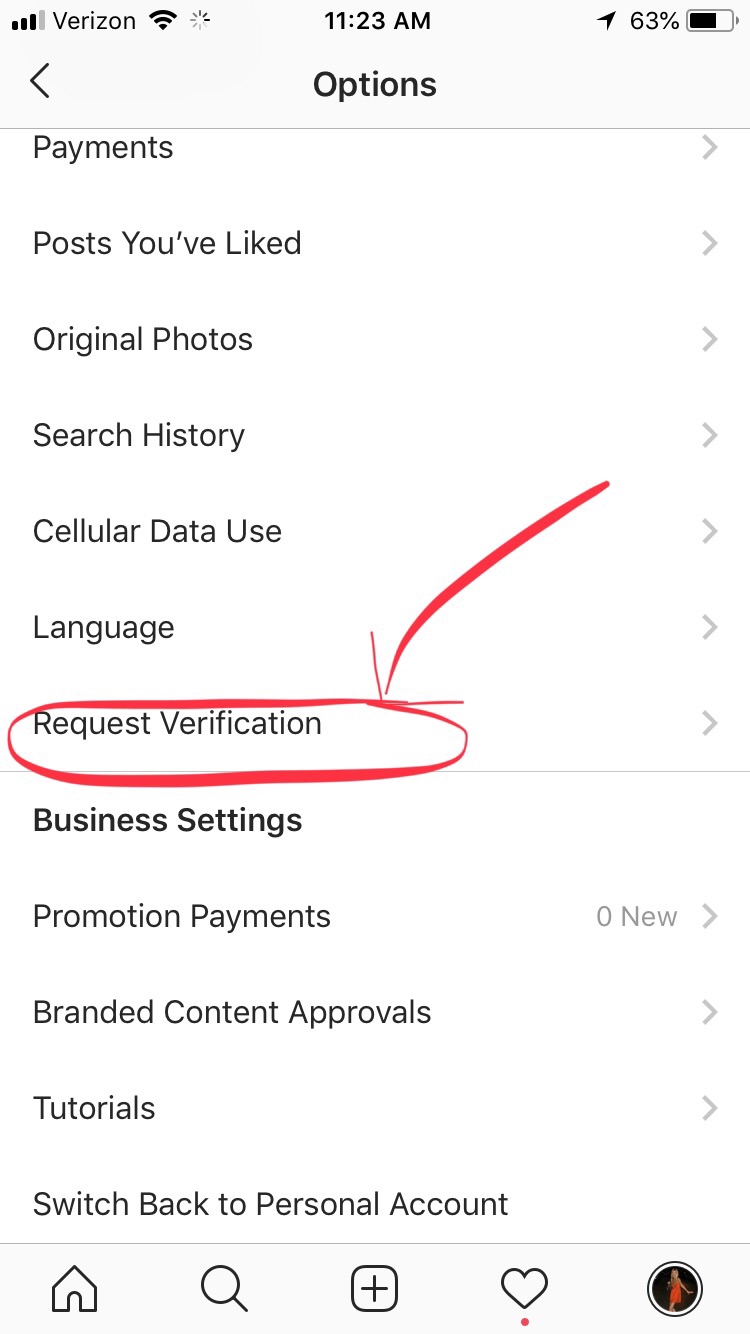Create a new post with the plus tab
This screenshot has height=1334, width=750.
tap(375, 1288)
